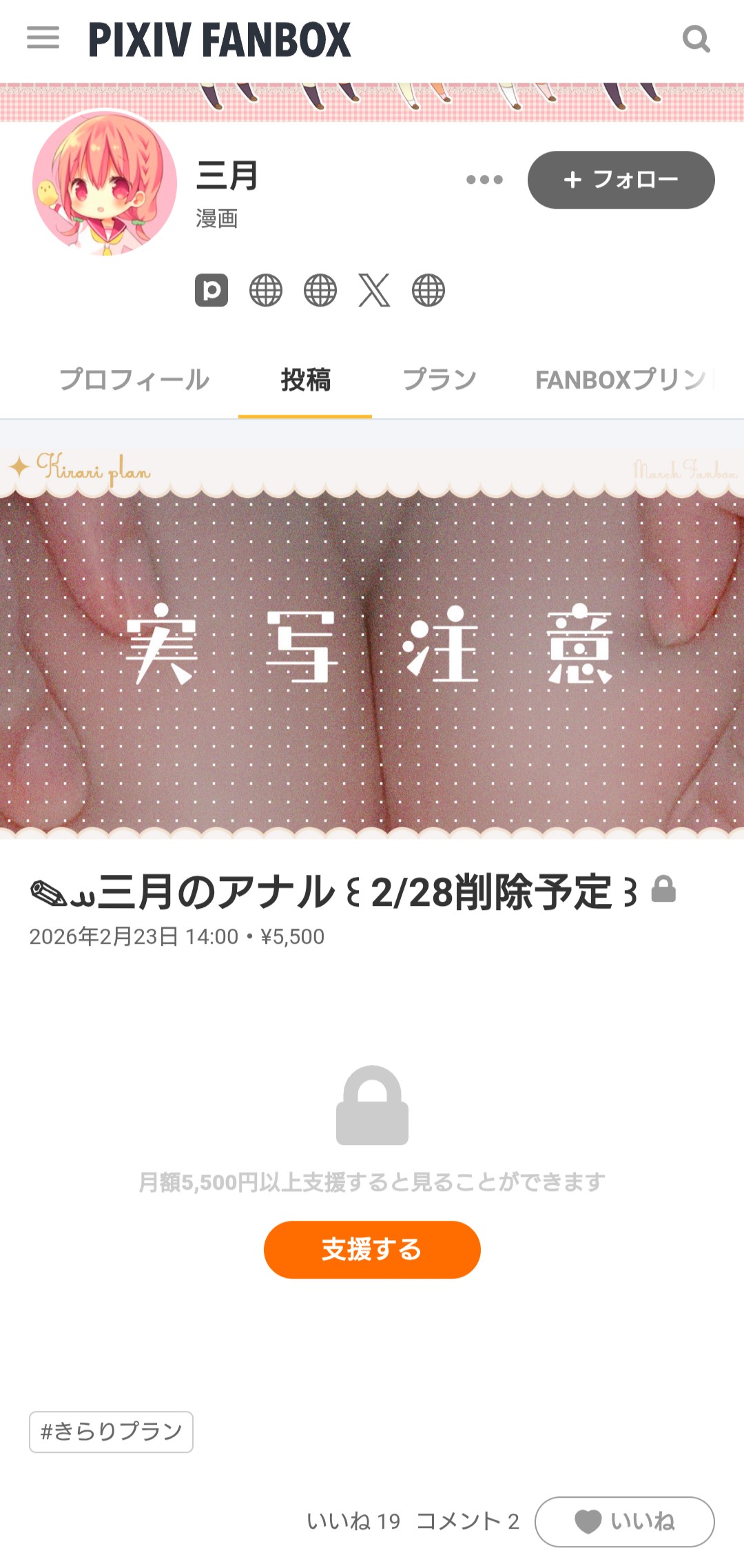Viewport: 744px width, 1568px height.
Task: Select the 投稿 tab
Action: coord(305,380)
